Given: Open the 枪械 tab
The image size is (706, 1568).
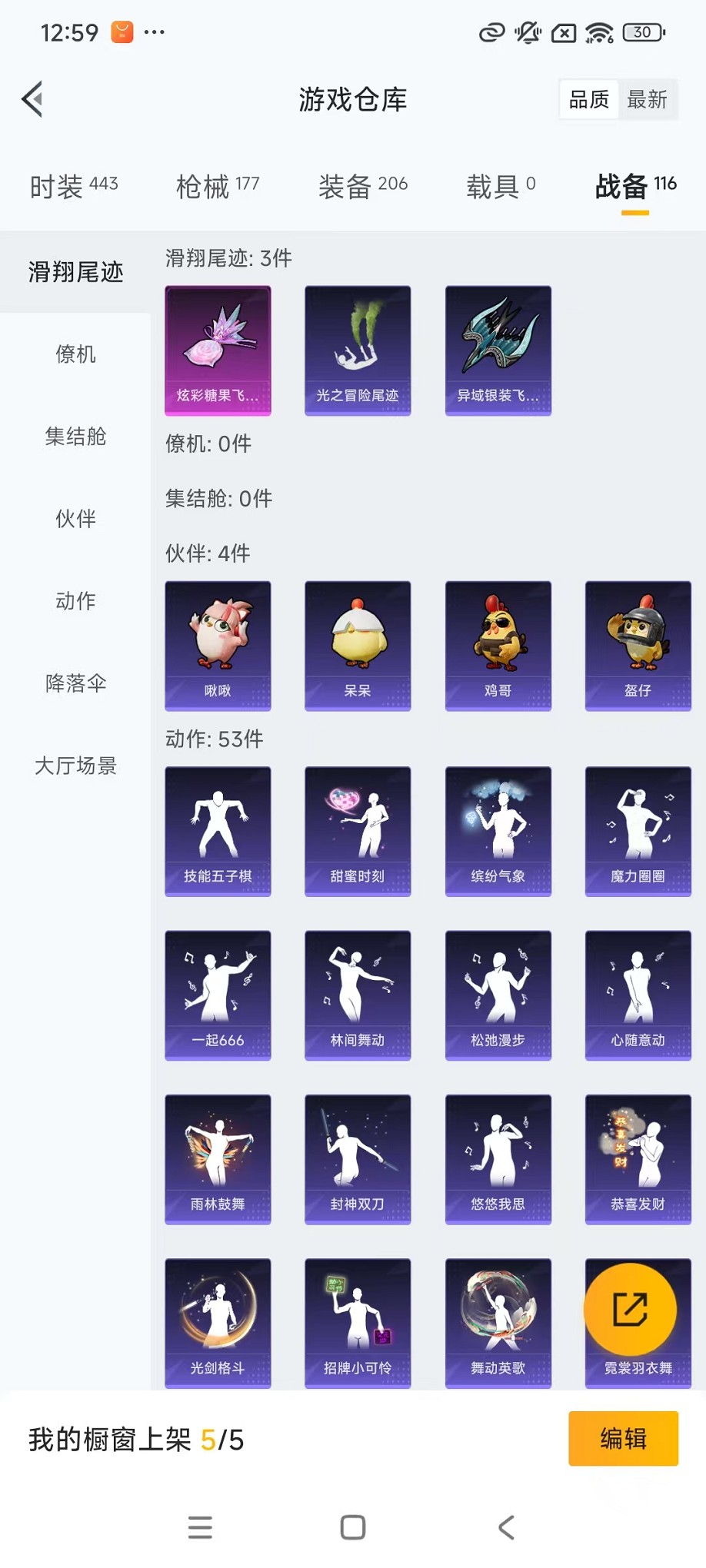Looking at the screenshot, I should [x=217, y=186].
